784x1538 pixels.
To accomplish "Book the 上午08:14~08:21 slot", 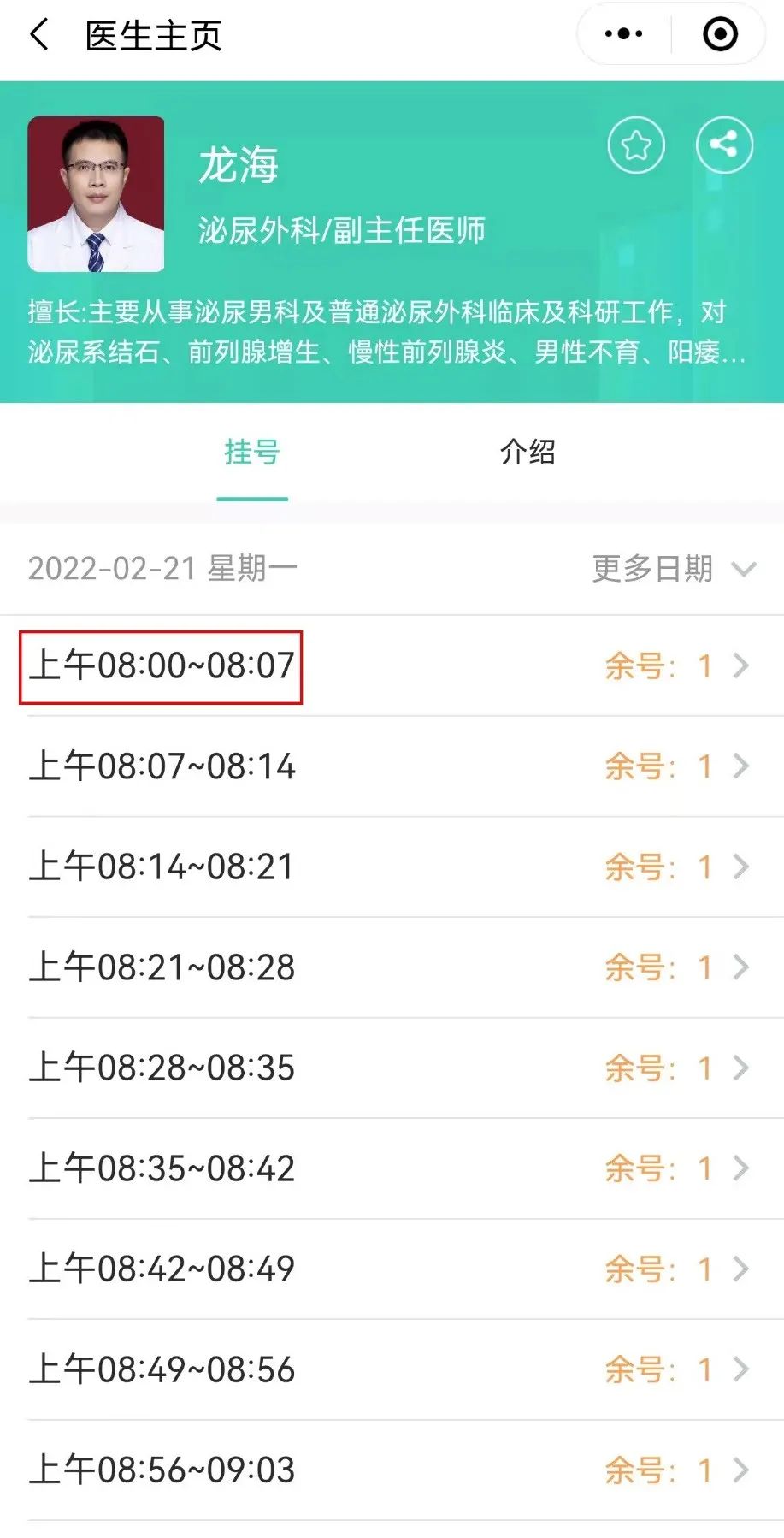I will pyautogui.click(x=392, y=867).
